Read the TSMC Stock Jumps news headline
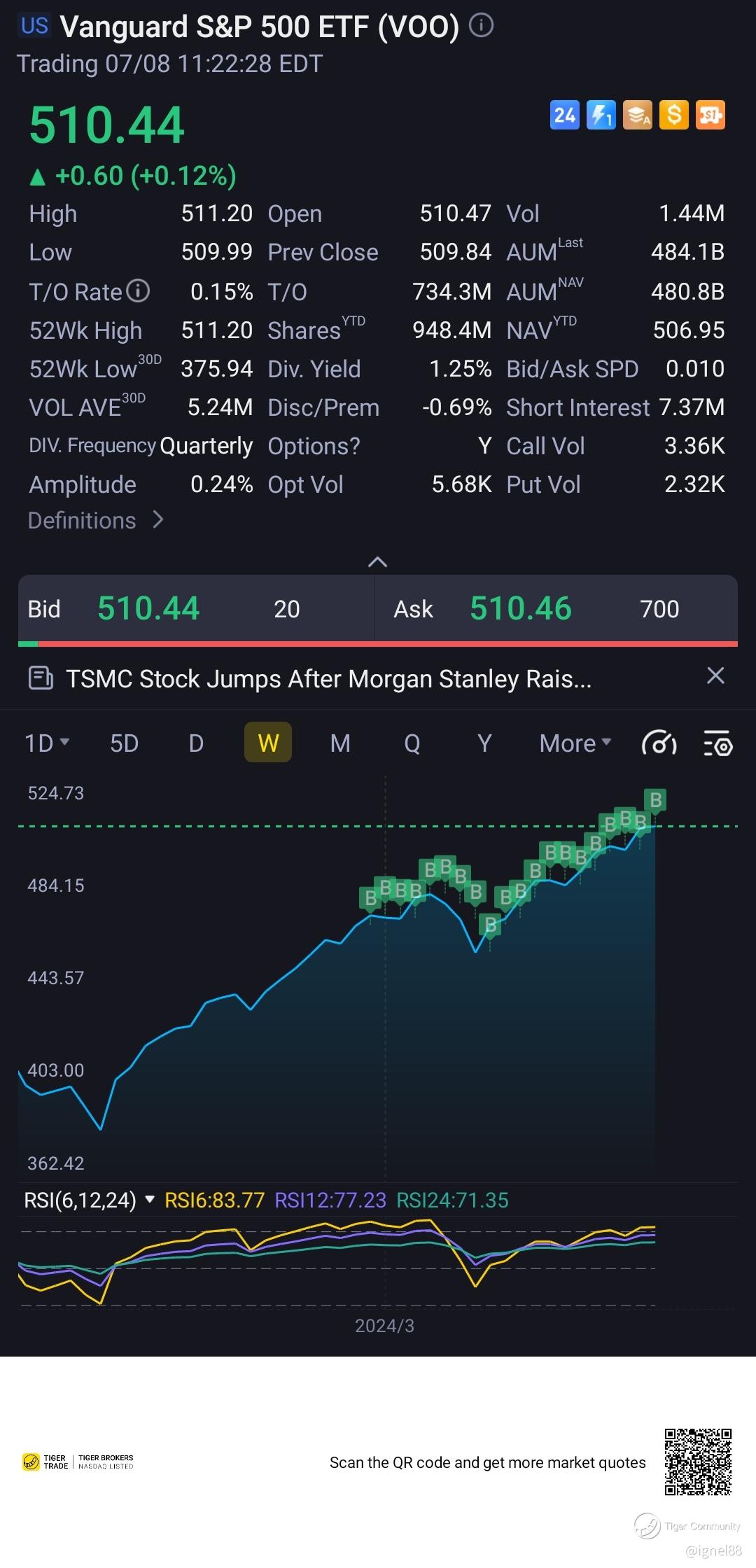 pyautogui.click(x=328, y=678)
